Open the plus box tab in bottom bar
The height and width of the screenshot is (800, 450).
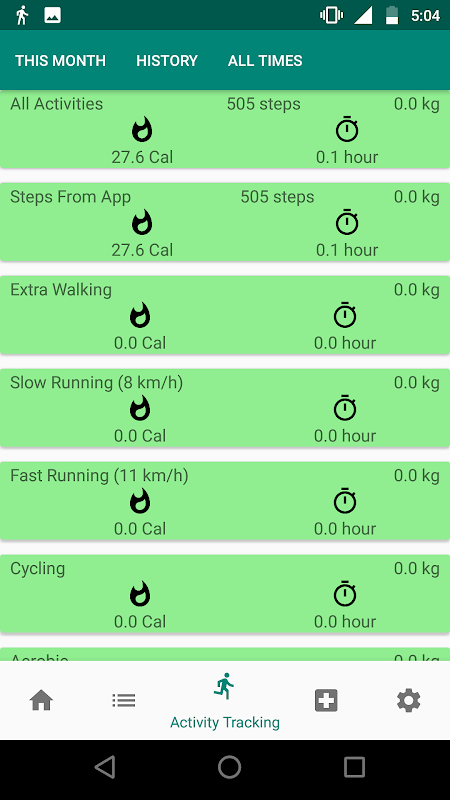pyautogui.click(x=326, y=701)
